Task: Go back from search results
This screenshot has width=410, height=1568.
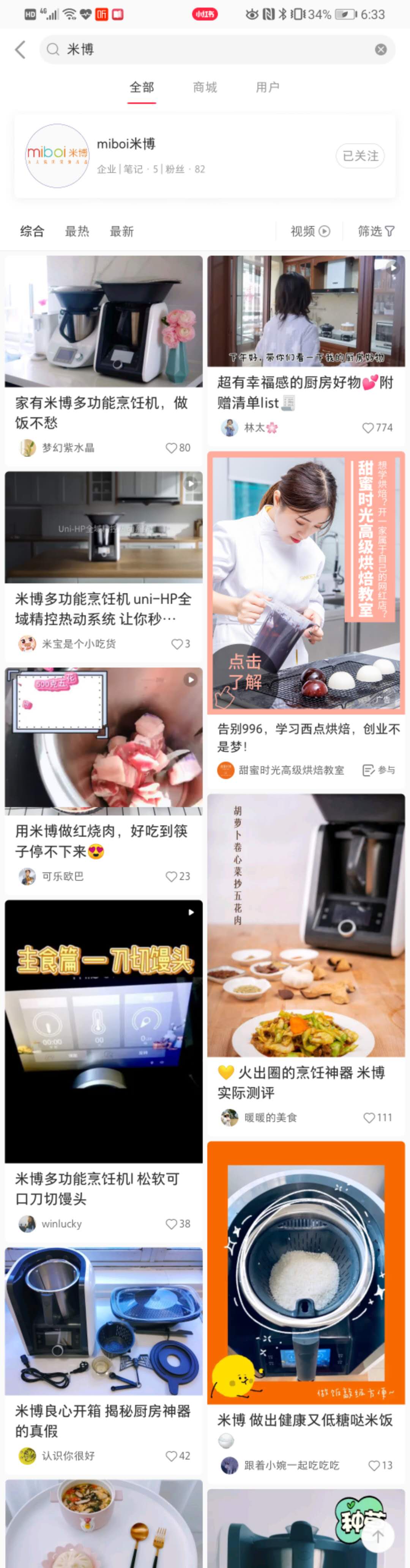Action: tap(20, 49)
